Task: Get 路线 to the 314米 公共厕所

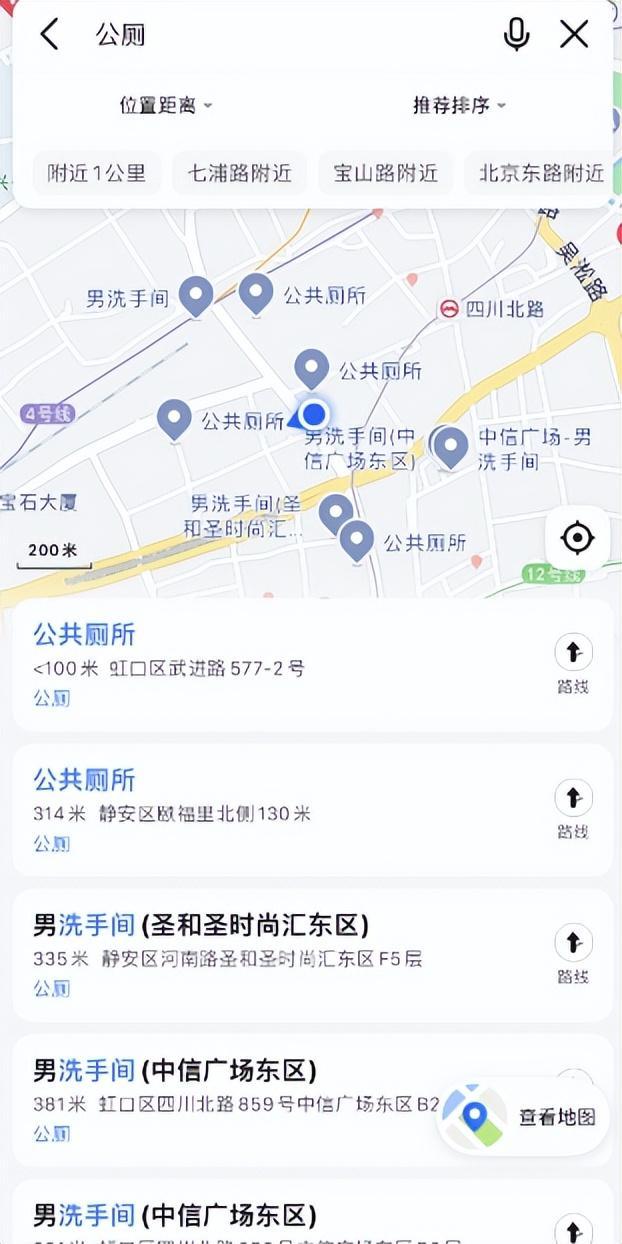Action: click(573, 810)
